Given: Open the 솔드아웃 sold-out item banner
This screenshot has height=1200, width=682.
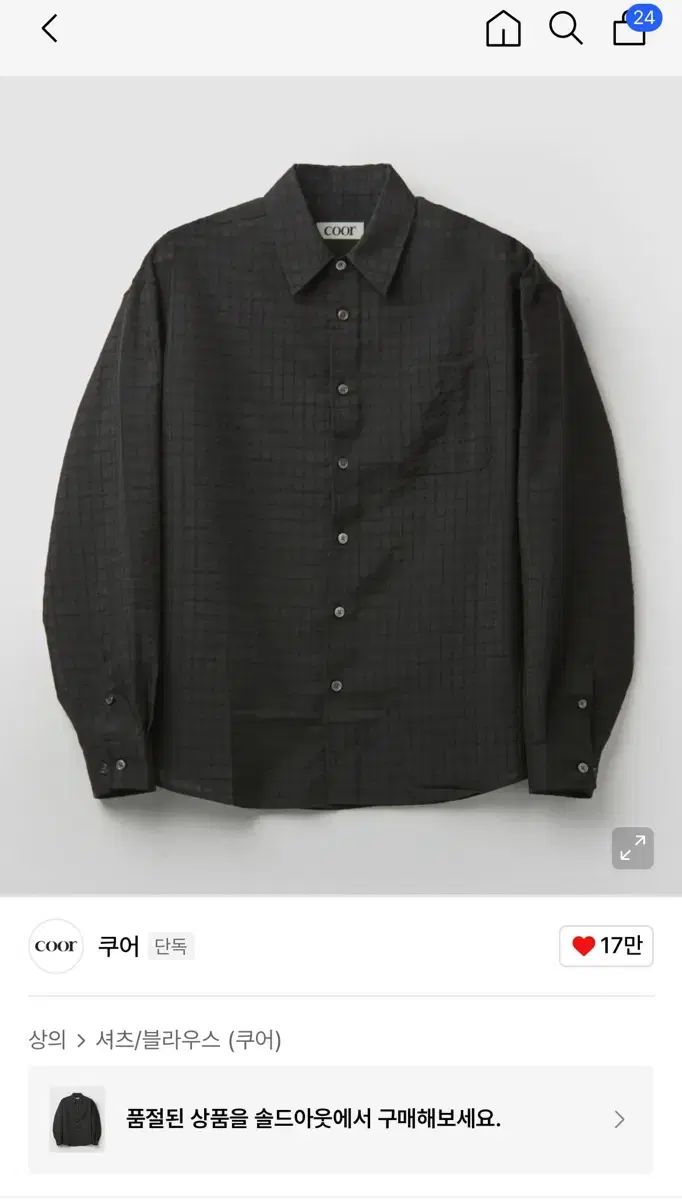Looking at the screenshot, I should tap(340, 1119).
